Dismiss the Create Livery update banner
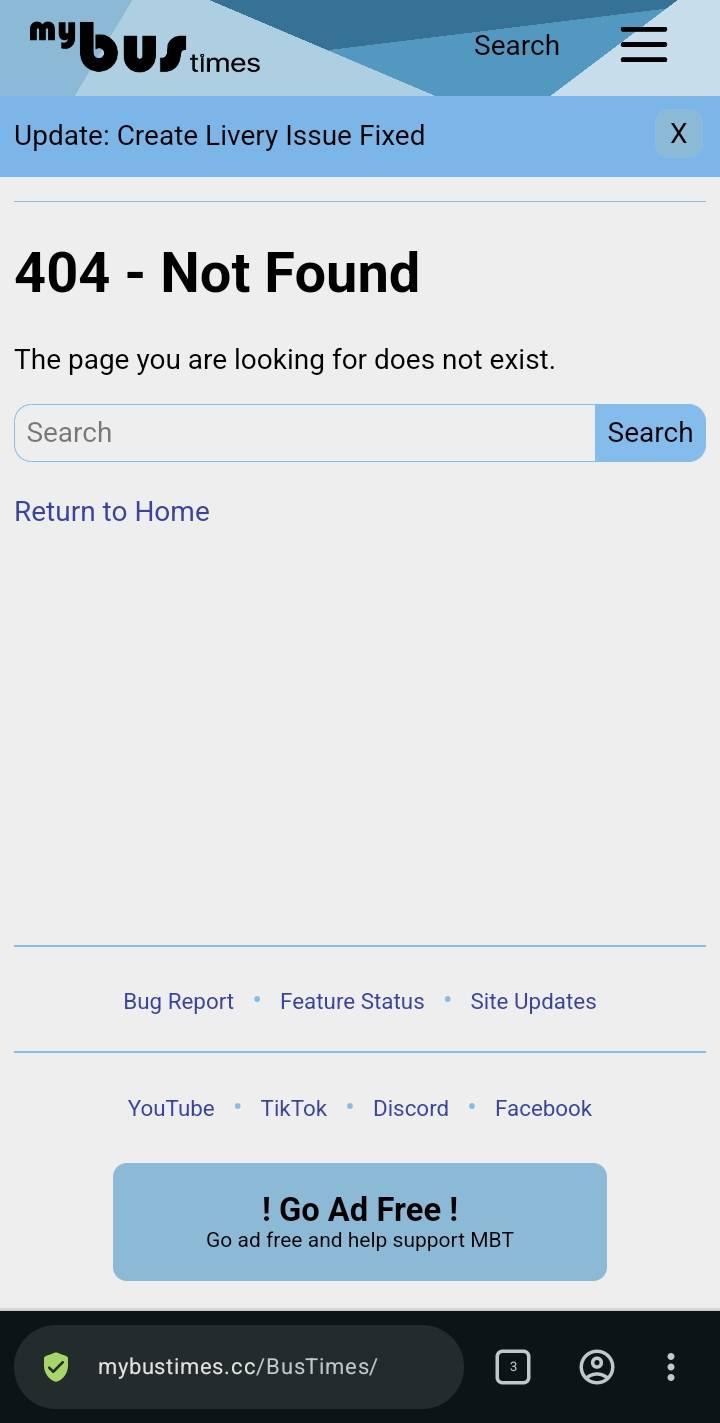 coord(678,134)
